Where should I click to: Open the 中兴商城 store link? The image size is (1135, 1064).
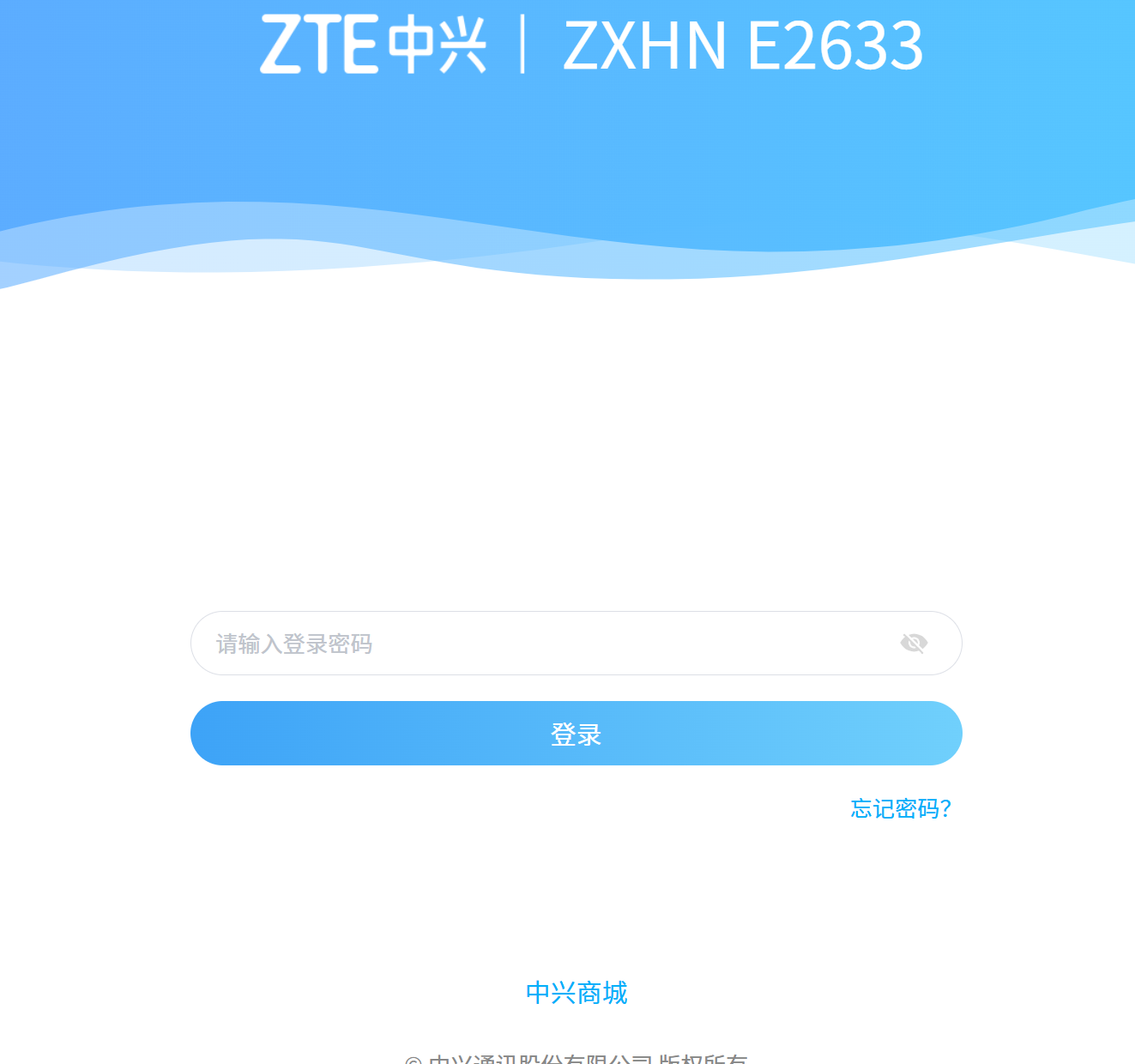click(577, 993)
